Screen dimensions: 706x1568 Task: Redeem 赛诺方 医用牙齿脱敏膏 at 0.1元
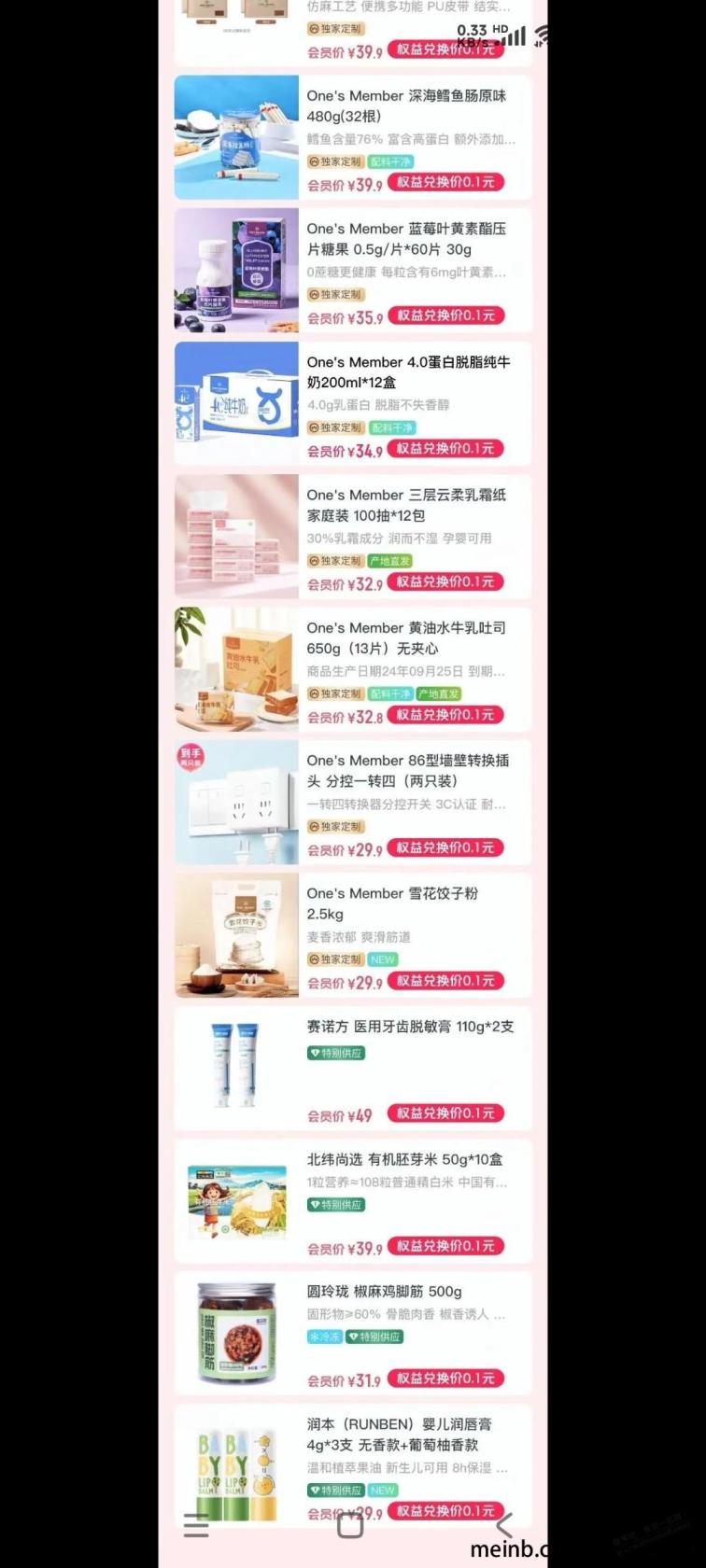tap(445, 1113)
